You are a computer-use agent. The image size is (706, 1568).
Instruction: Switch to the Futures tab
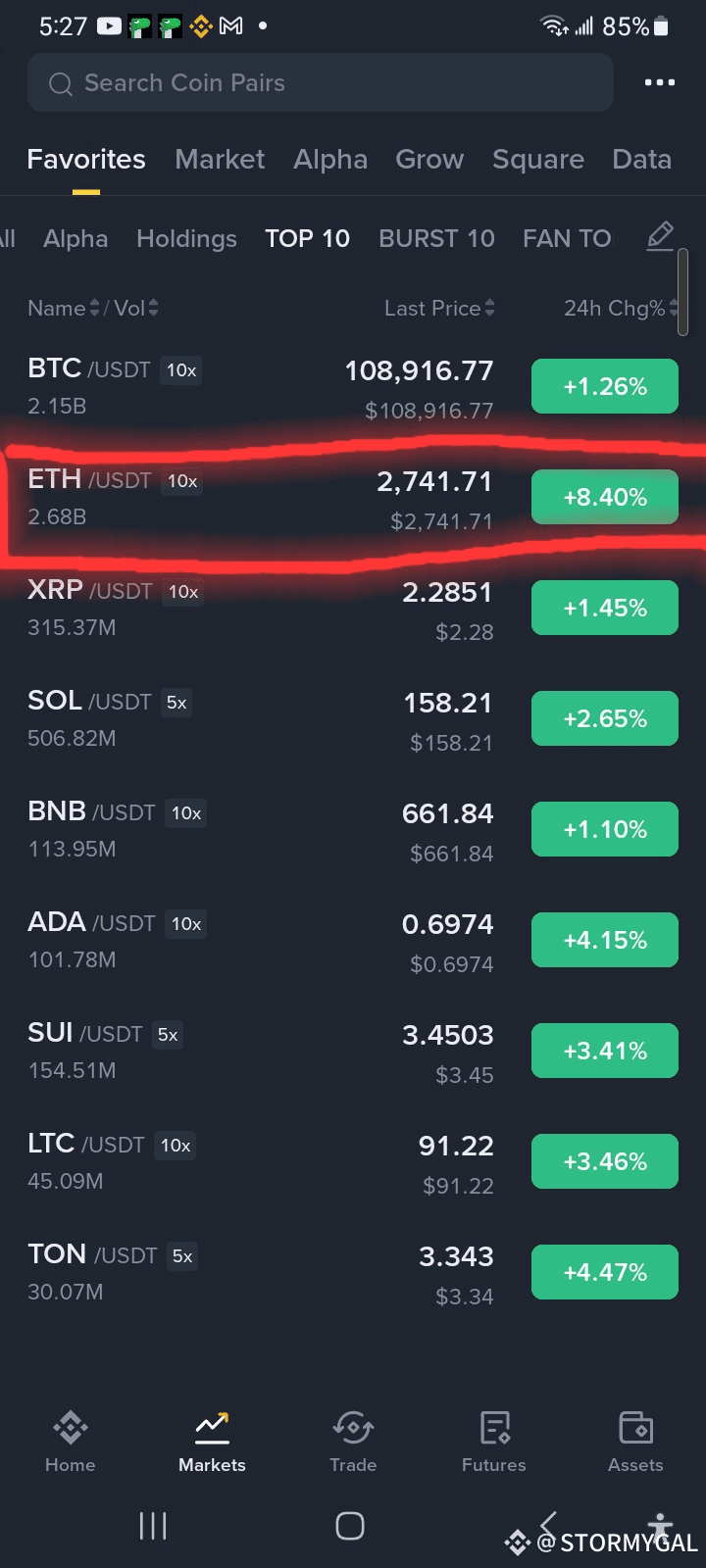pyautogui.click(x=494, y=1442)
